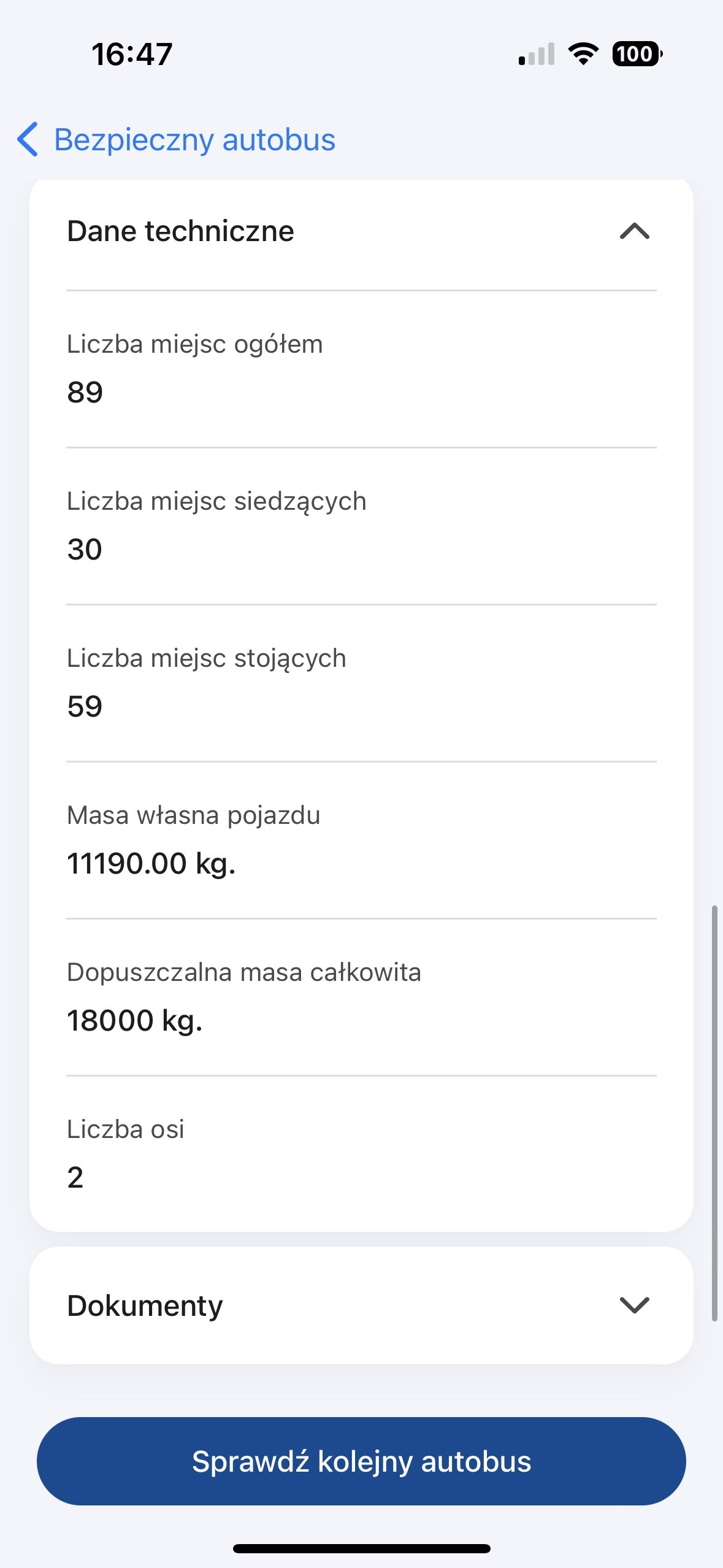Screen dimensions: 723x1568
Task: Go back to Bezpieczny autobus
Action: tap(177, 140)
